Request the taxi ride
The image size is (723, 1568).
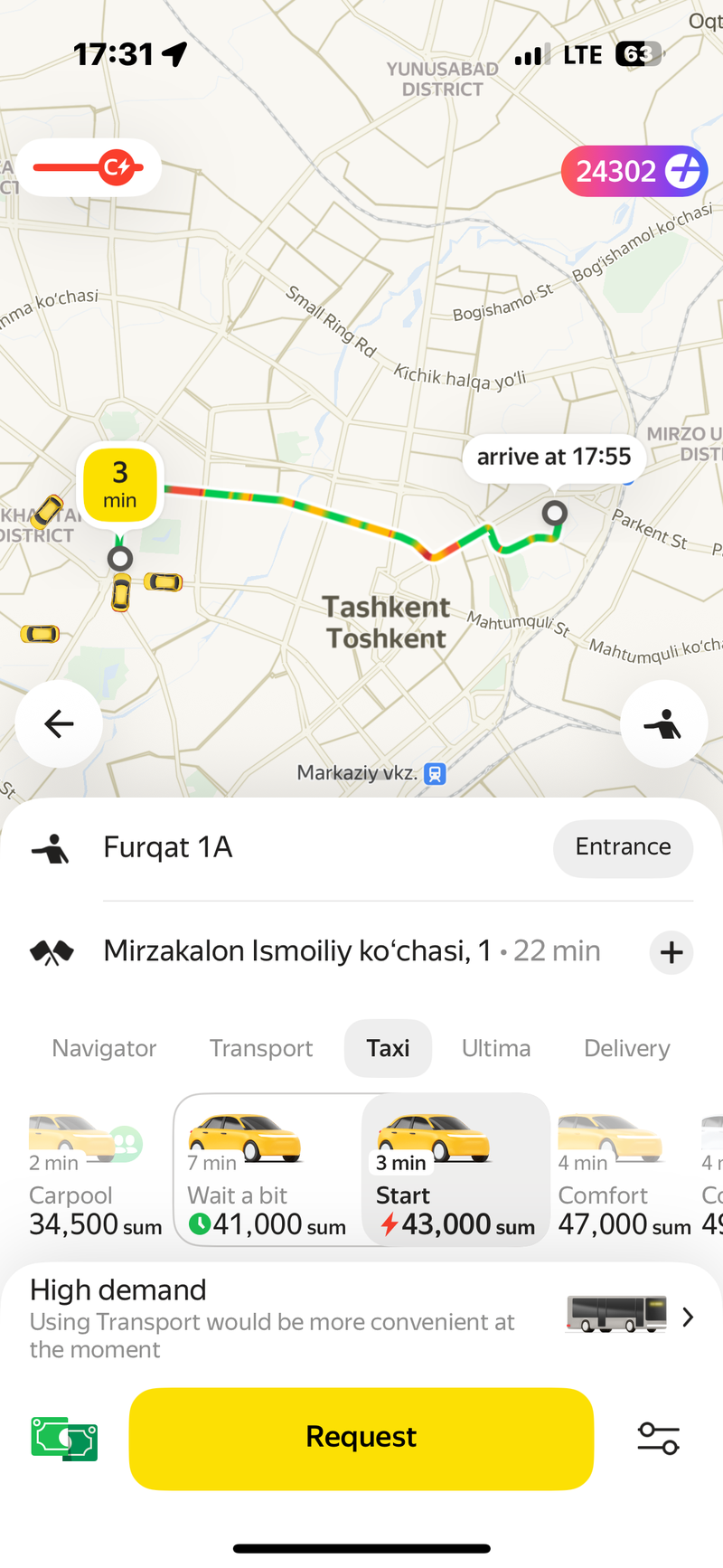[361, 1437]
